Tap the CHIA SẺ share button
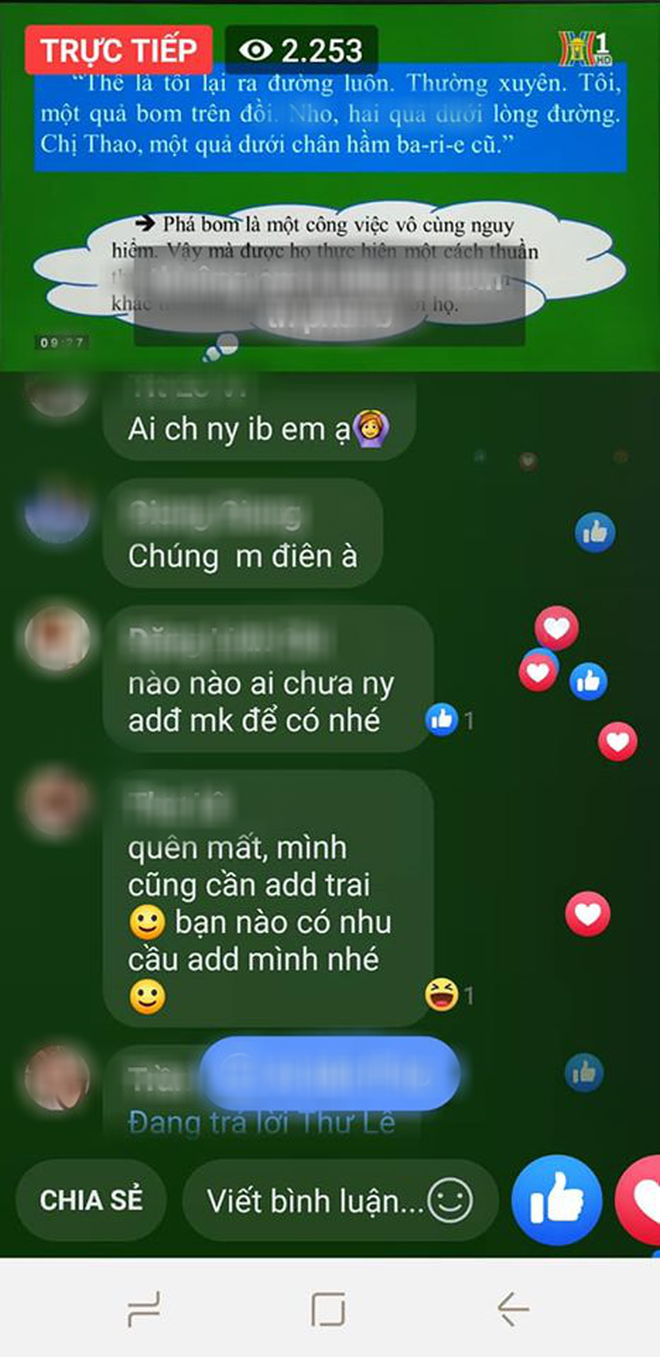Screen dimensions: 660x1357 coord(91,1200)
